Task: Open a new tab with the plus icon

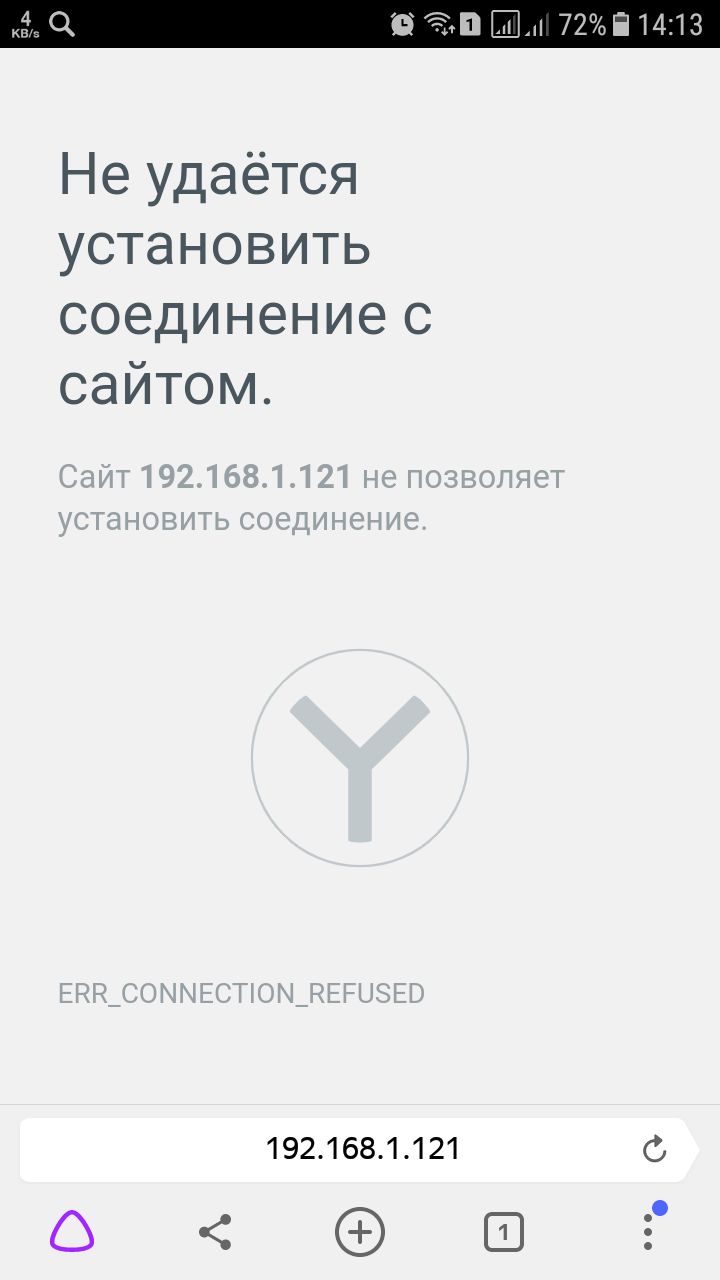Action: pyautogui.click(x=360, y=1232)
